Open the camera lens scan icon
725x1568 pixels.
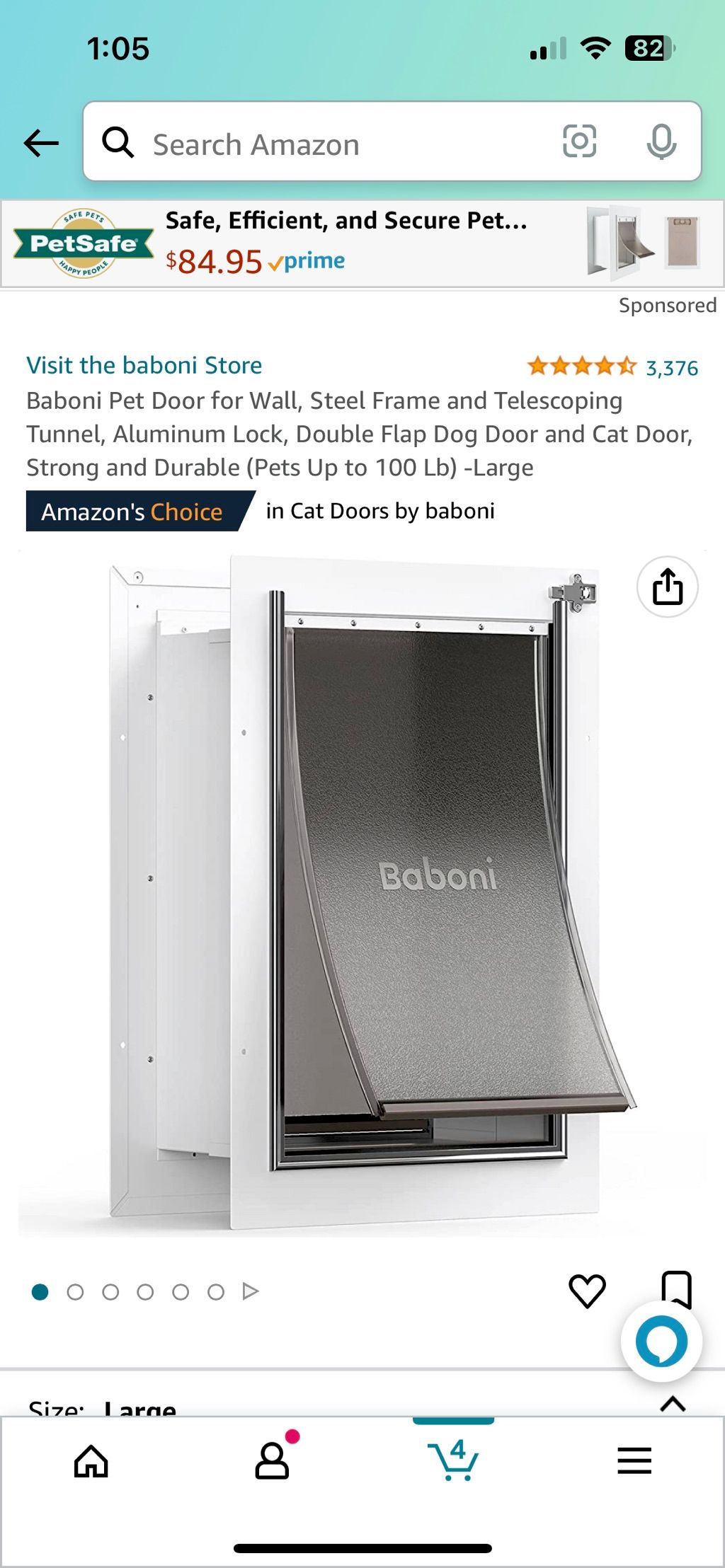[579, 142]
